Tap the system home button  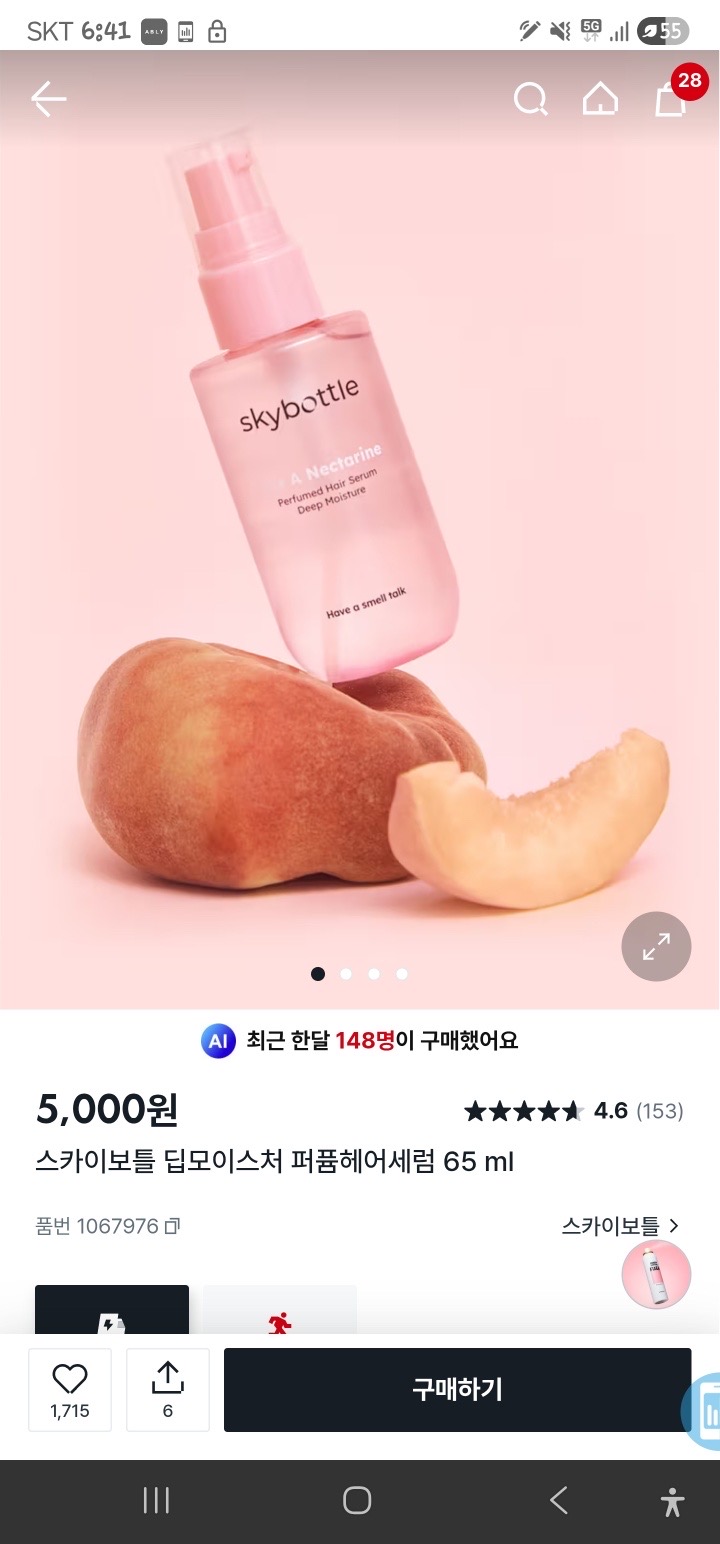[x=357, y=1500]
